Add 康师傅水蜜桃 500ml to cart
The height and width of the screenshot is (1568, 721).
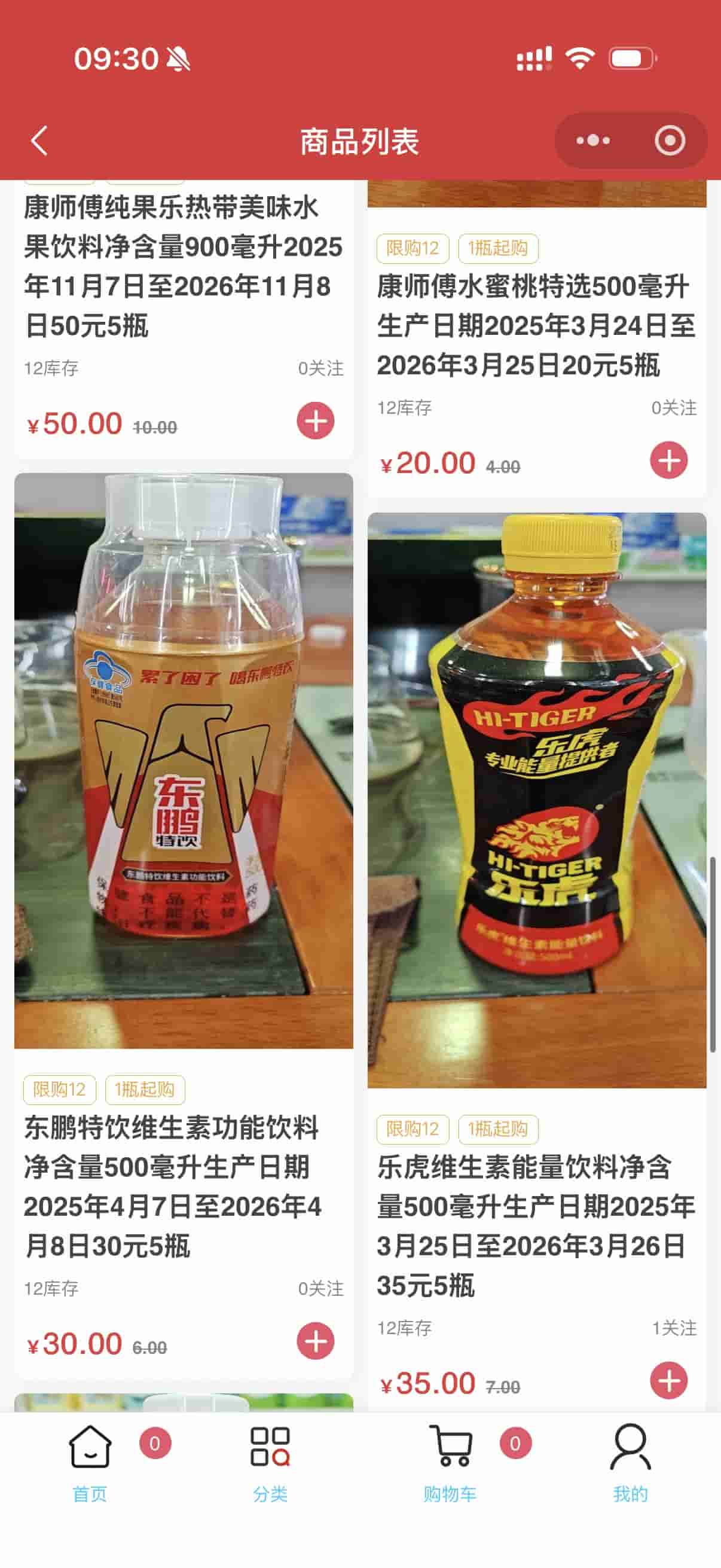click(x=668, y=460)
